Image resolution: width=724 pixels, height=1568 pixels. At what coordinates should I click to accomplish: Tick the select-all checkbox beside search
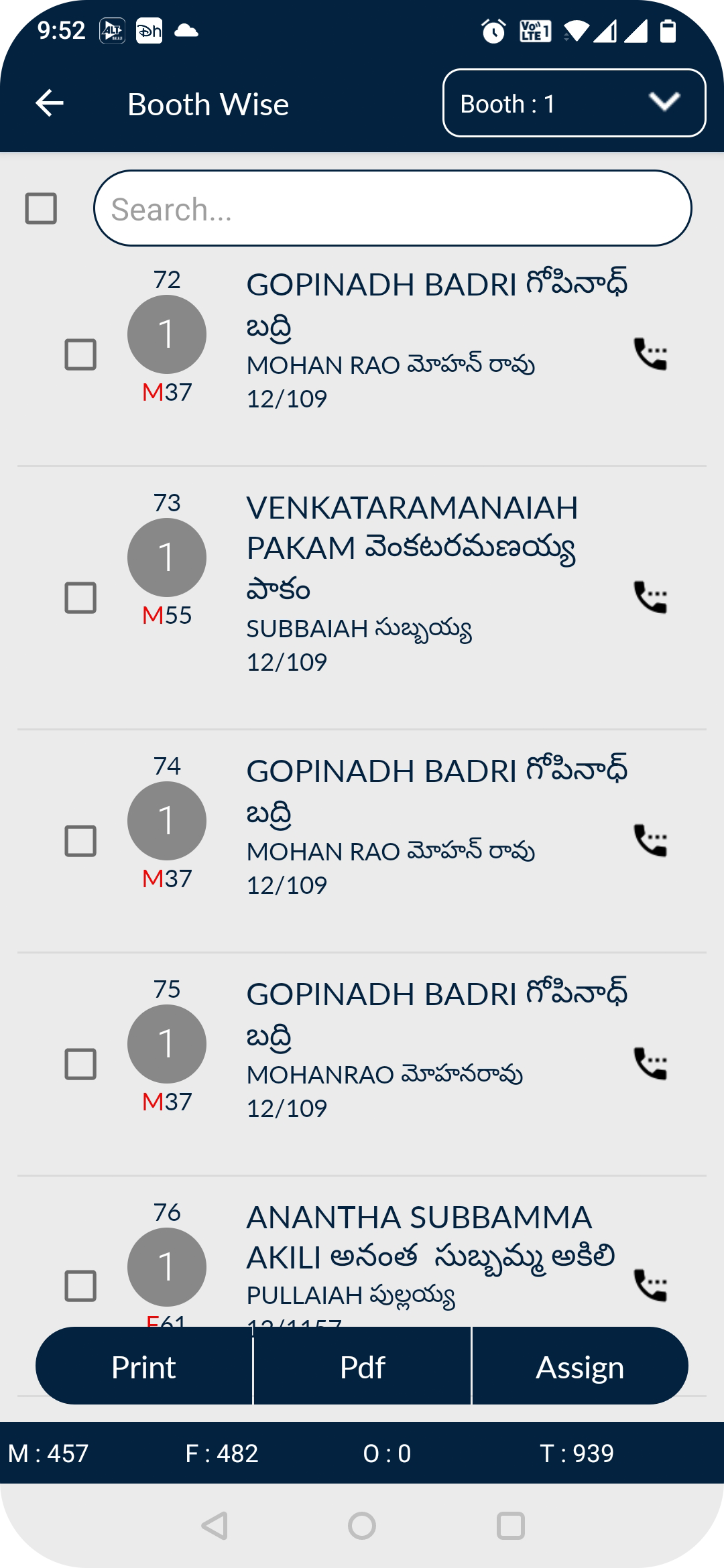(41, 208)
